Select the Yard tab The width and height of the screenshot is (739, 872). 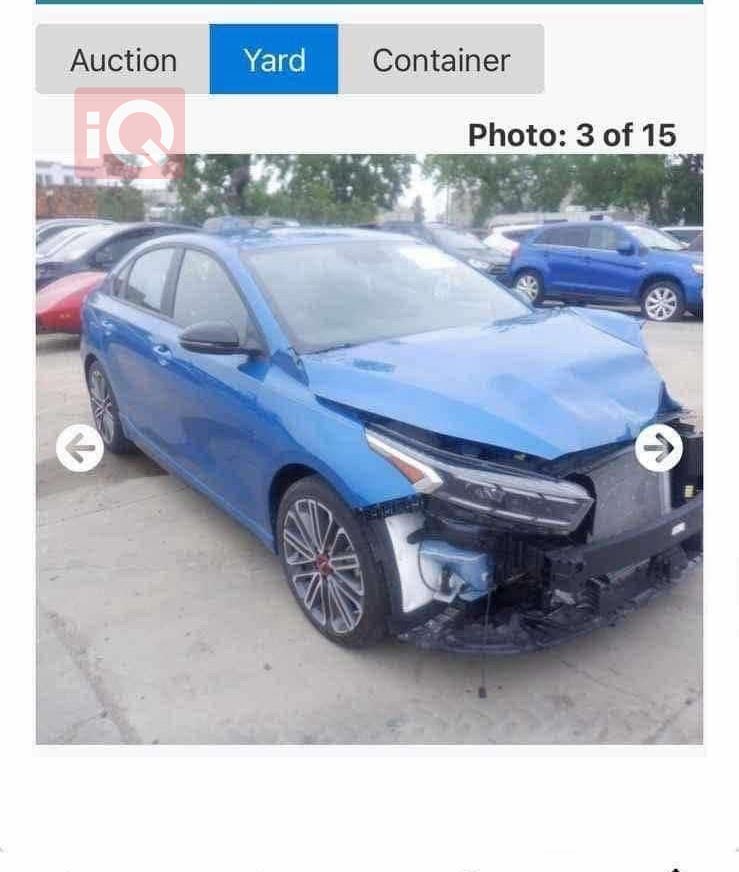[x=274, y=60]
